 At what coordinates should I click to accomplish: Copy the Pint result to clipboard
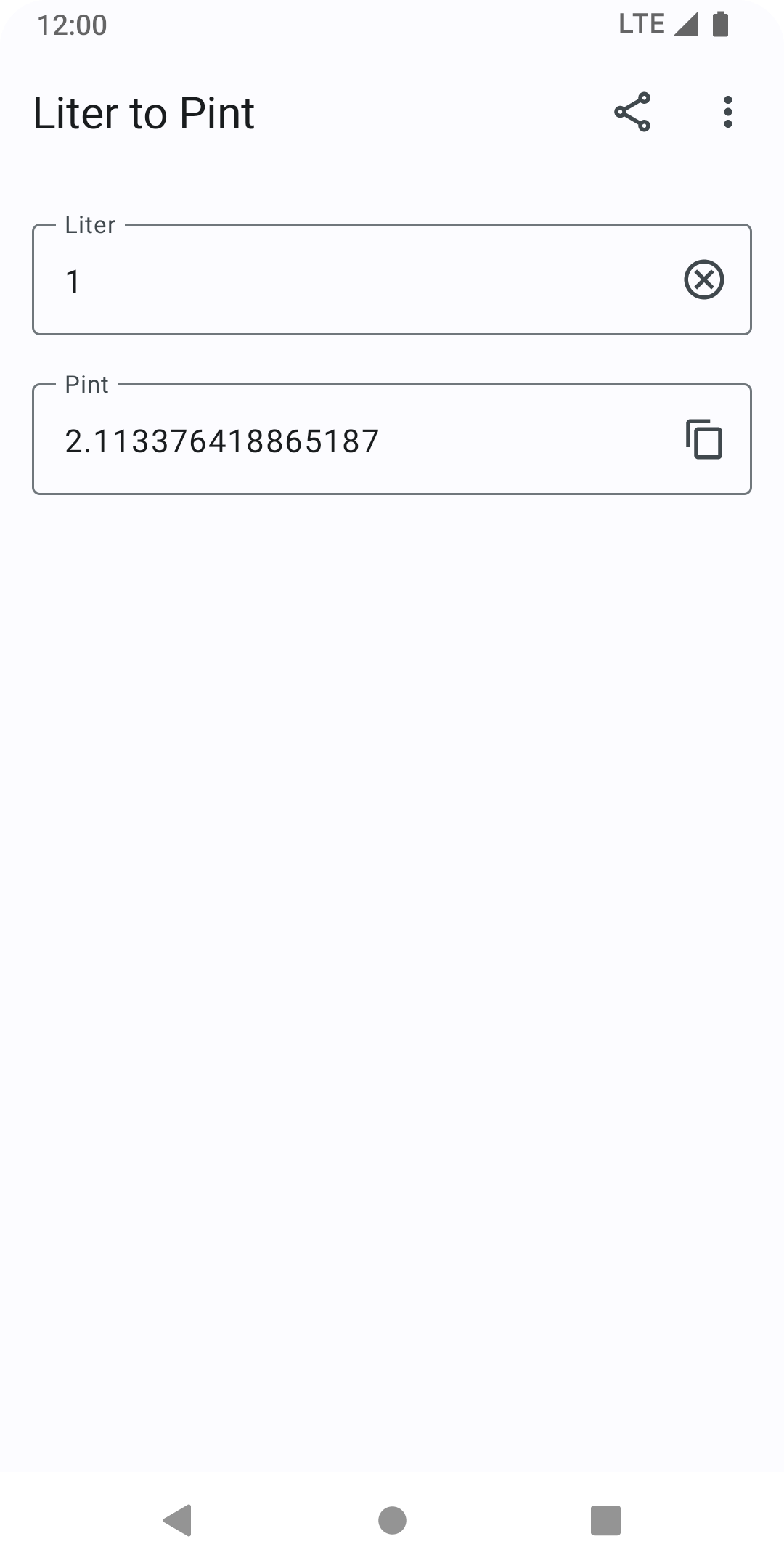[704, 439]
